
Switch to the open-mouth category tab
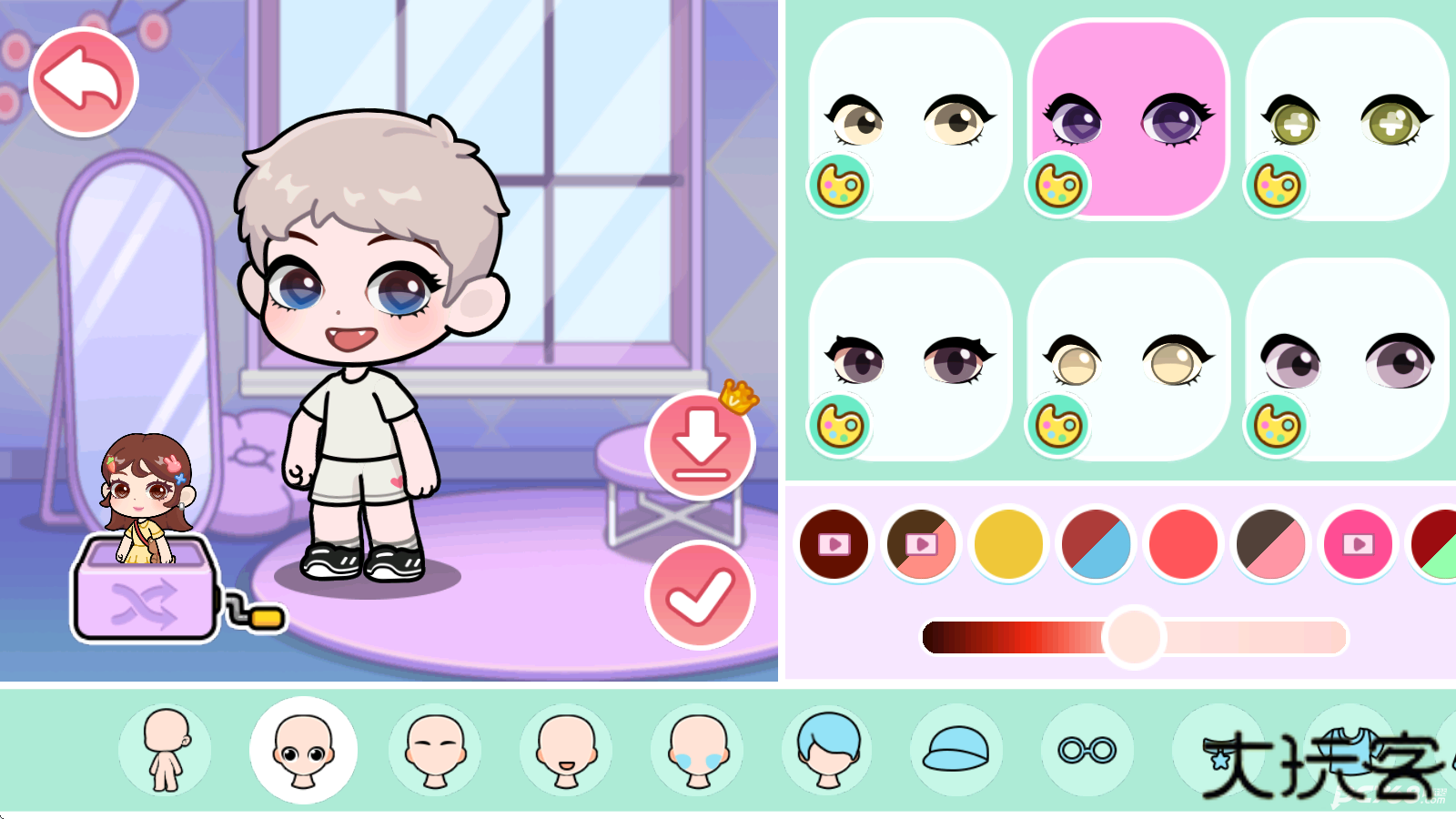pos(565,750)
